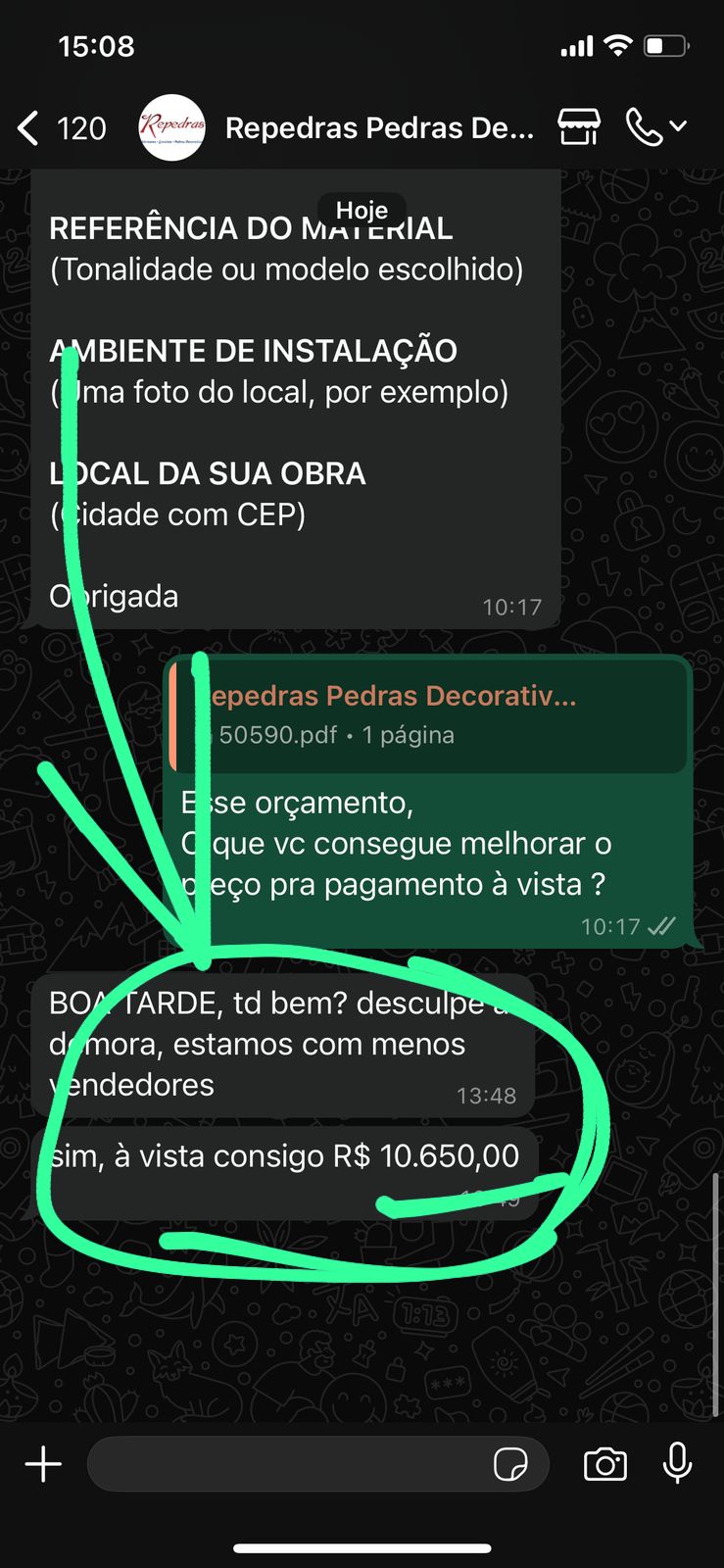Tap the Hoje date divider

tap(362, 210)
